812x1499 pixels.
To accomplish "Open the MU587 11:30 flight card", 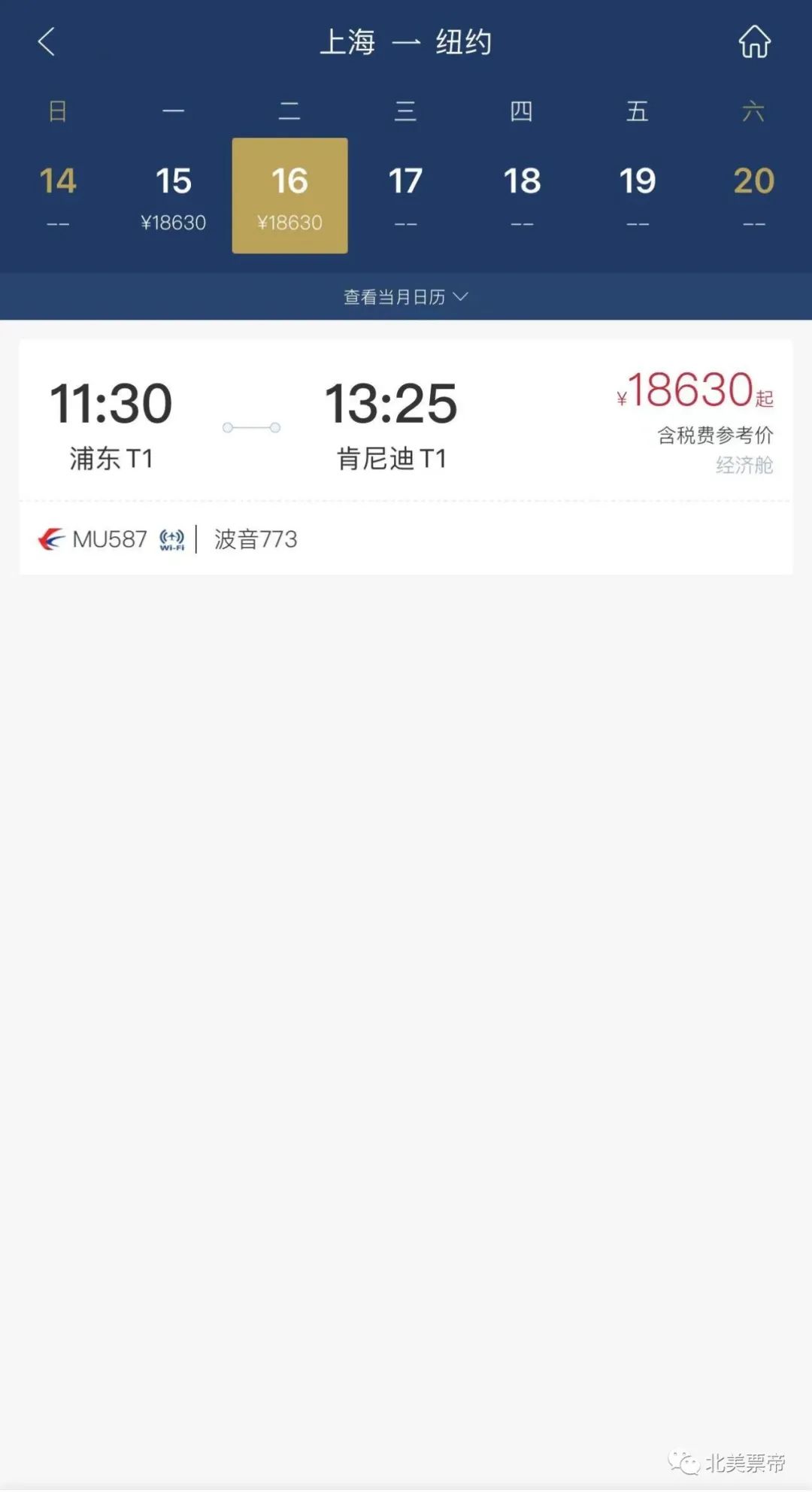I will pos(406,457).
